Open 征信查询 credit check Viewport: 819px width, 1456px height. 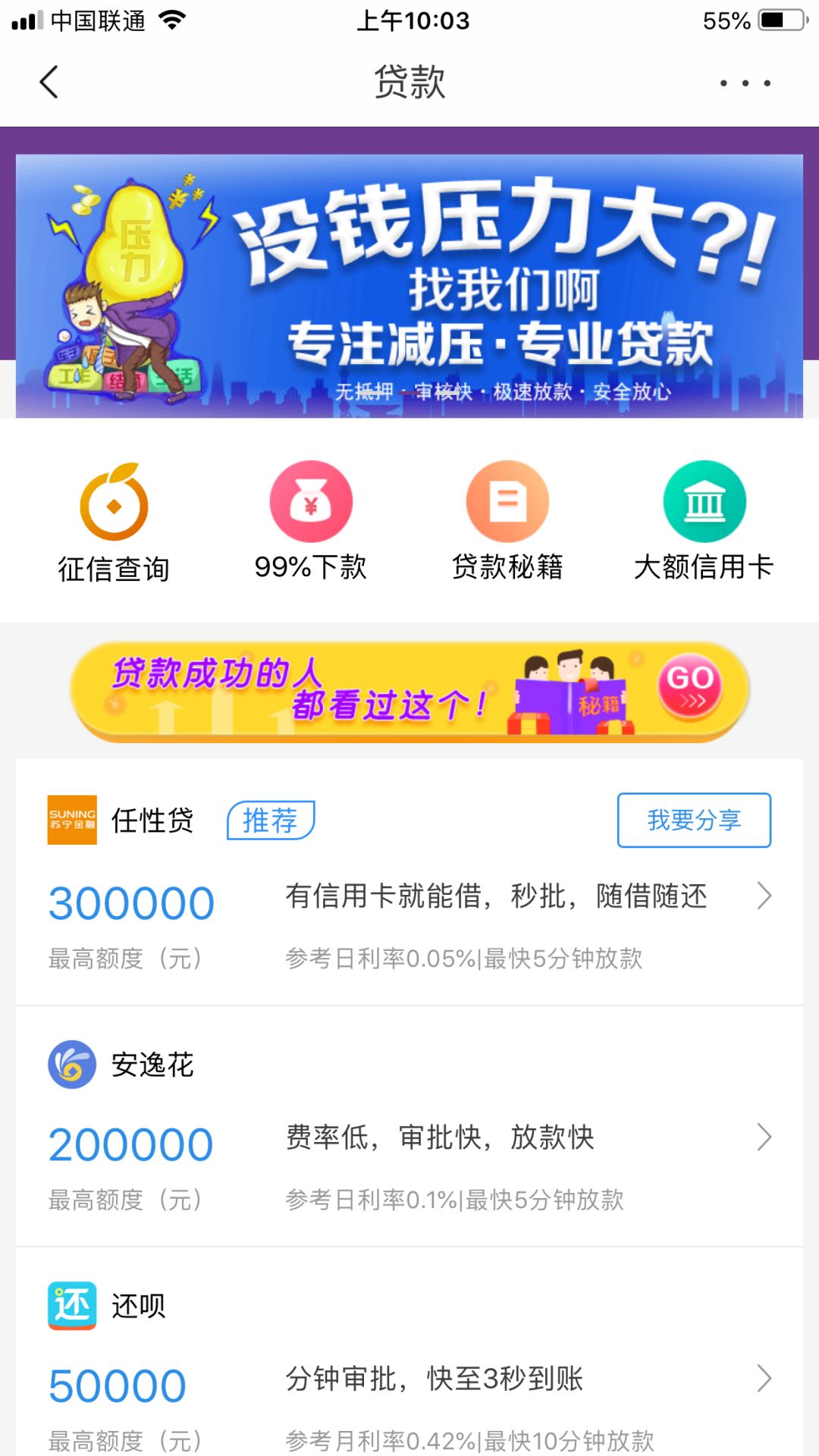click(114, 523)
